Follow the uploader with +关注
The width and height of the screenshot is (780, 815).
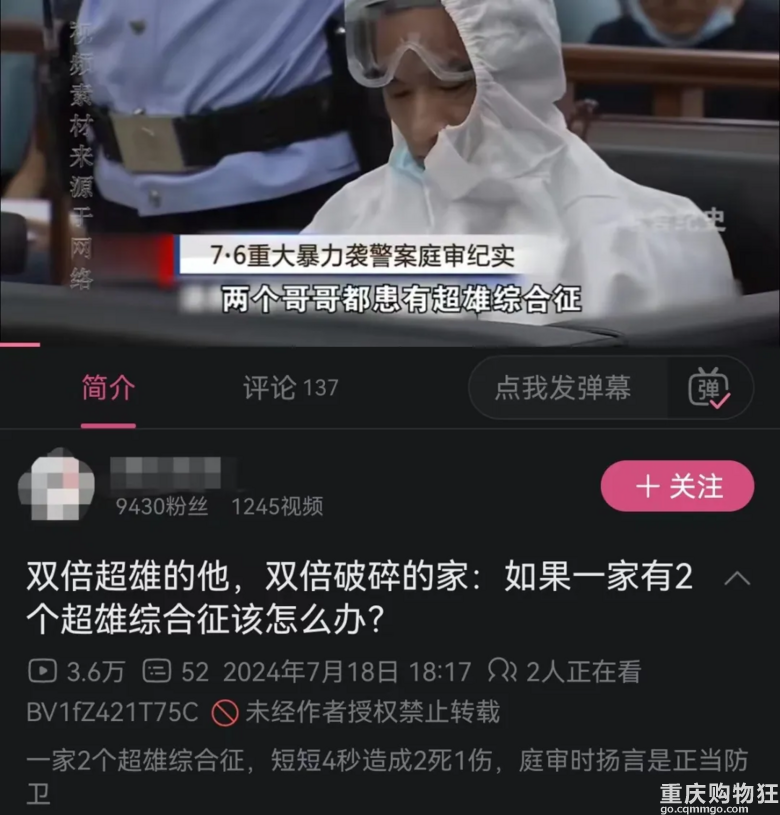coord(677,486)
